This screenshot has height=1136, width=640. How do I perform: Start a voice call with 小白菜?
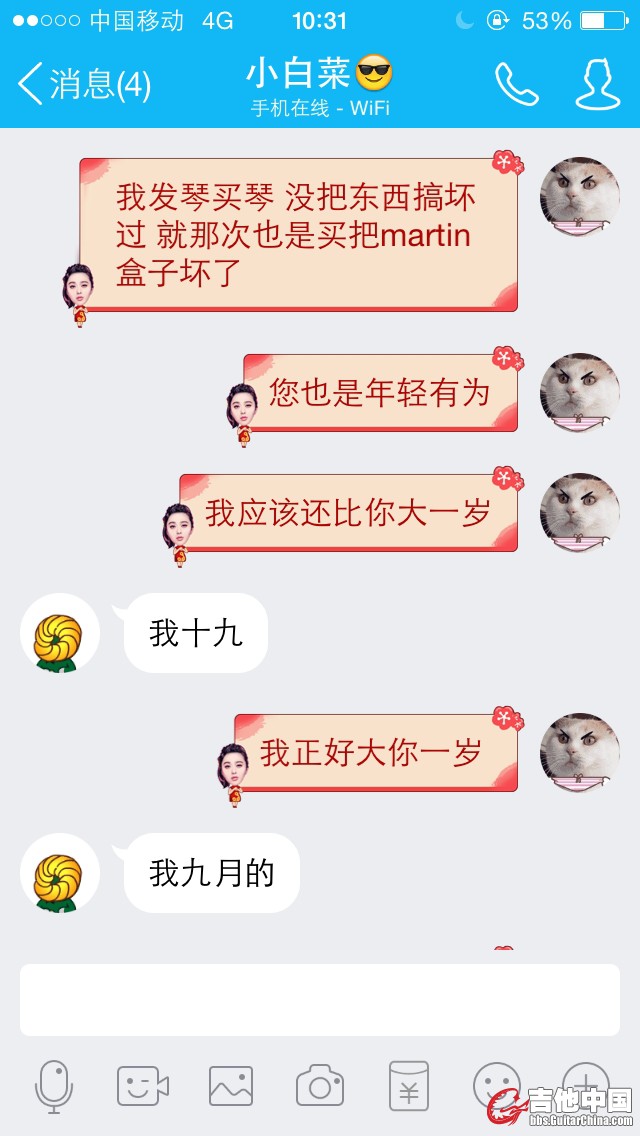click(x=516, y=84)
